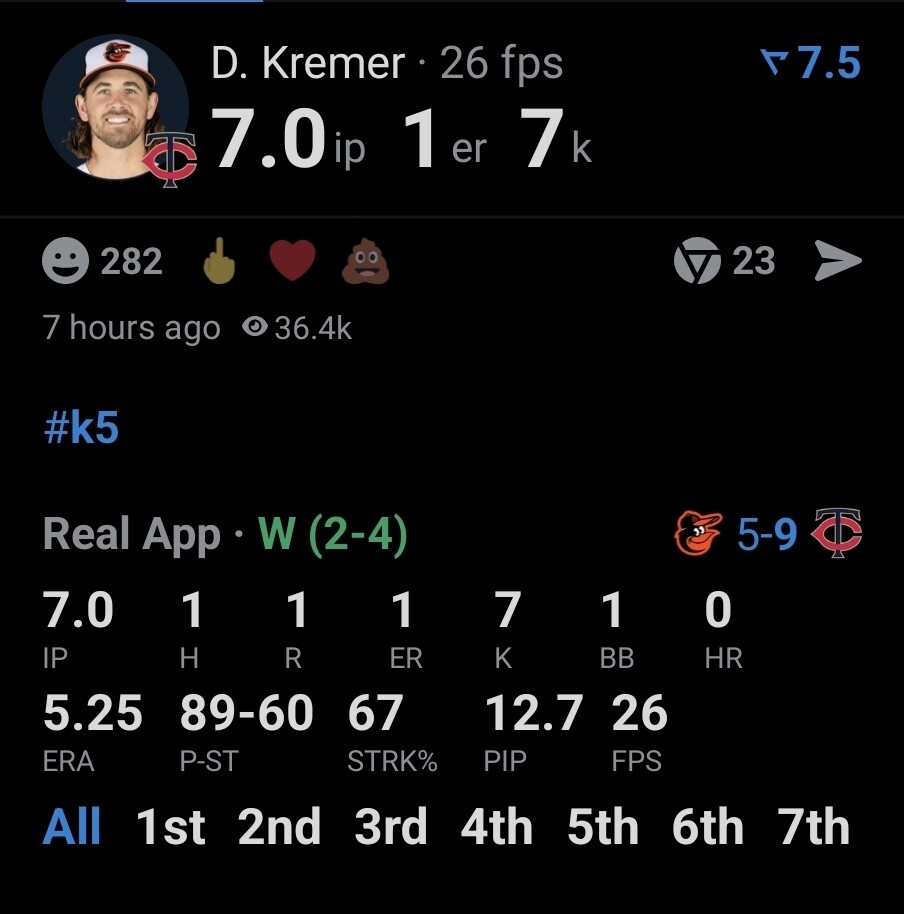The height and width of the screenshot is (914, 904).
Task: Open the 5-9 Orioles Twins game score
Action: (768, 533)
